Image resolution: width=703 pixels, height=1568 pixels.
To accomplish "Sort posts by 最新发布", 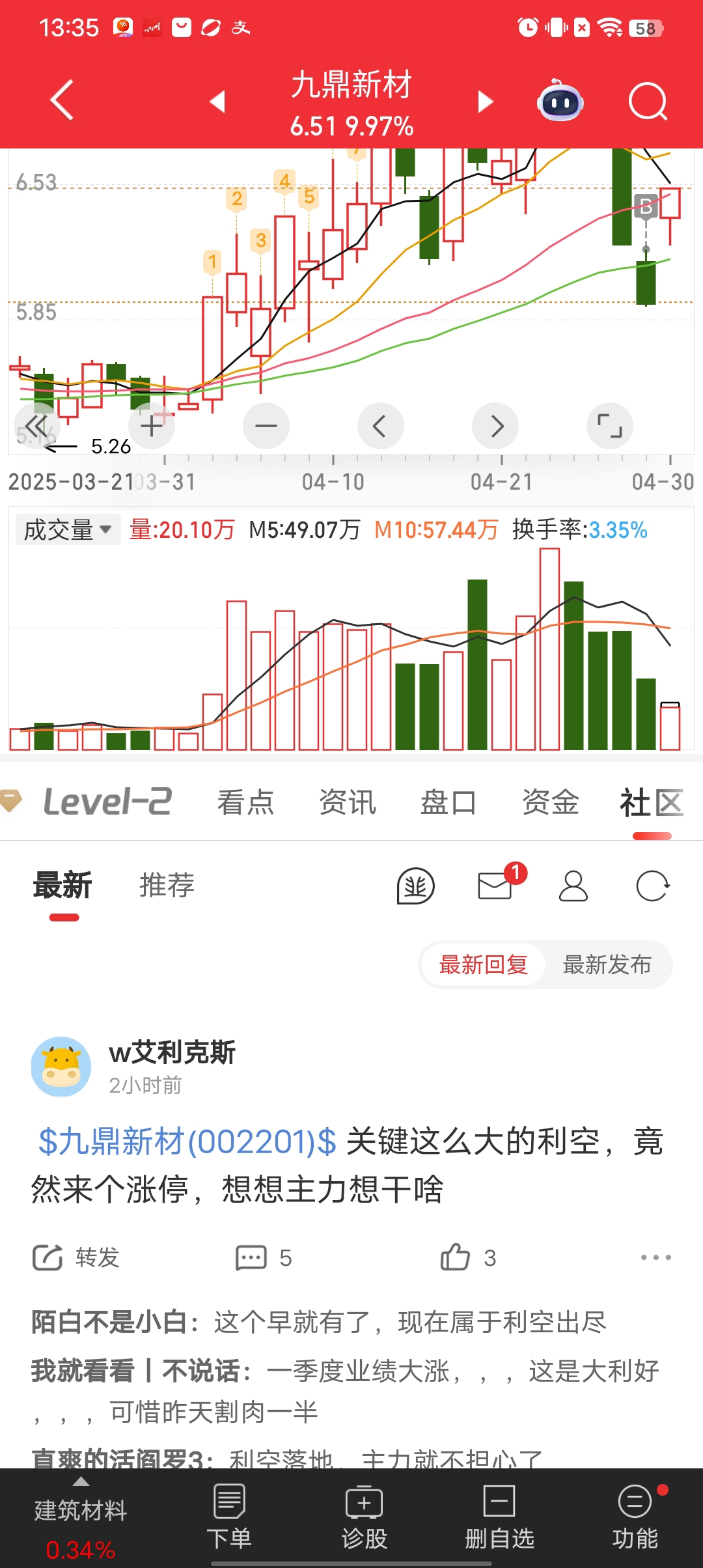I will coord(607,965).
